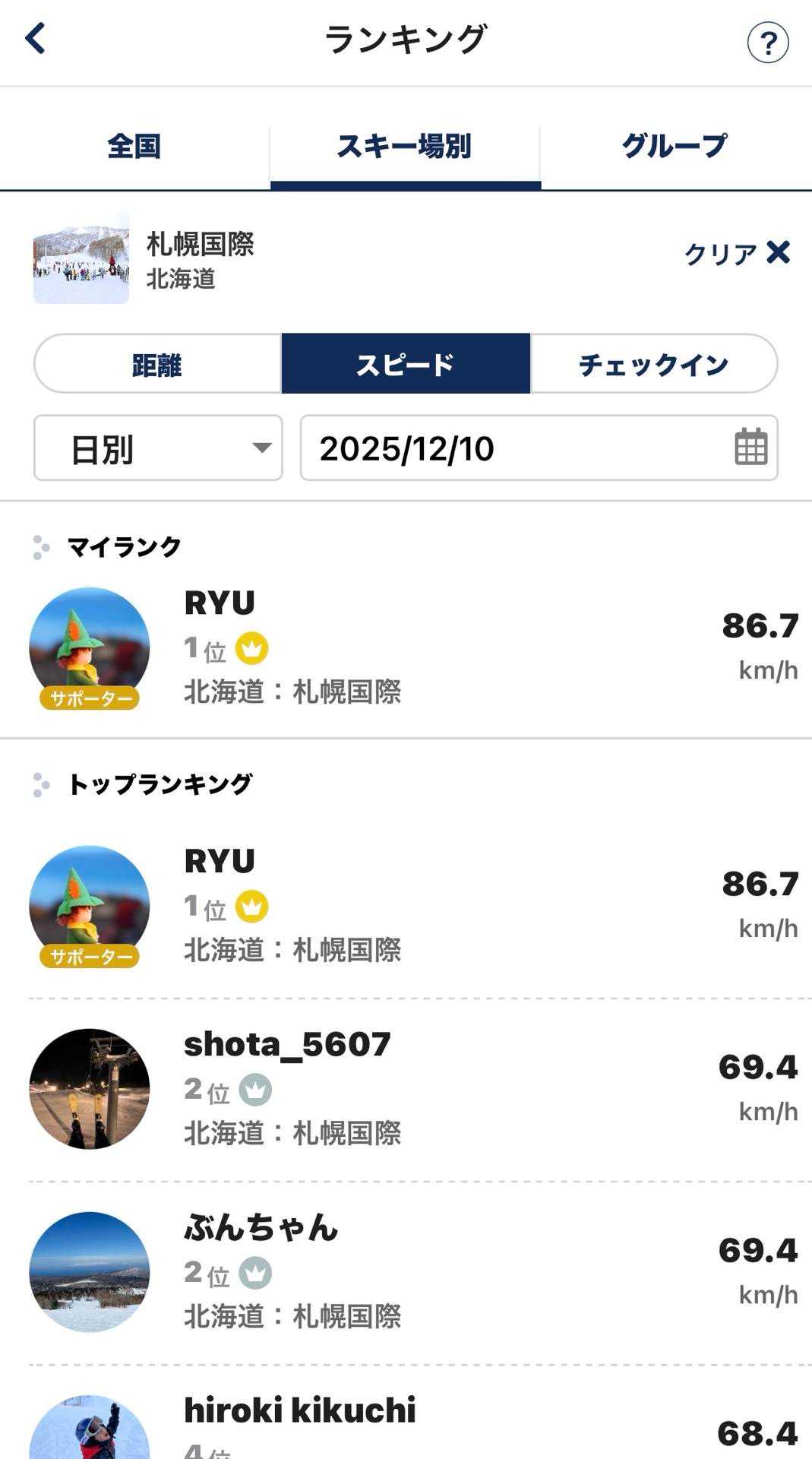
Task: Go back using the top-left arrow
Action: pyautogui.click(x=36, y=39)
